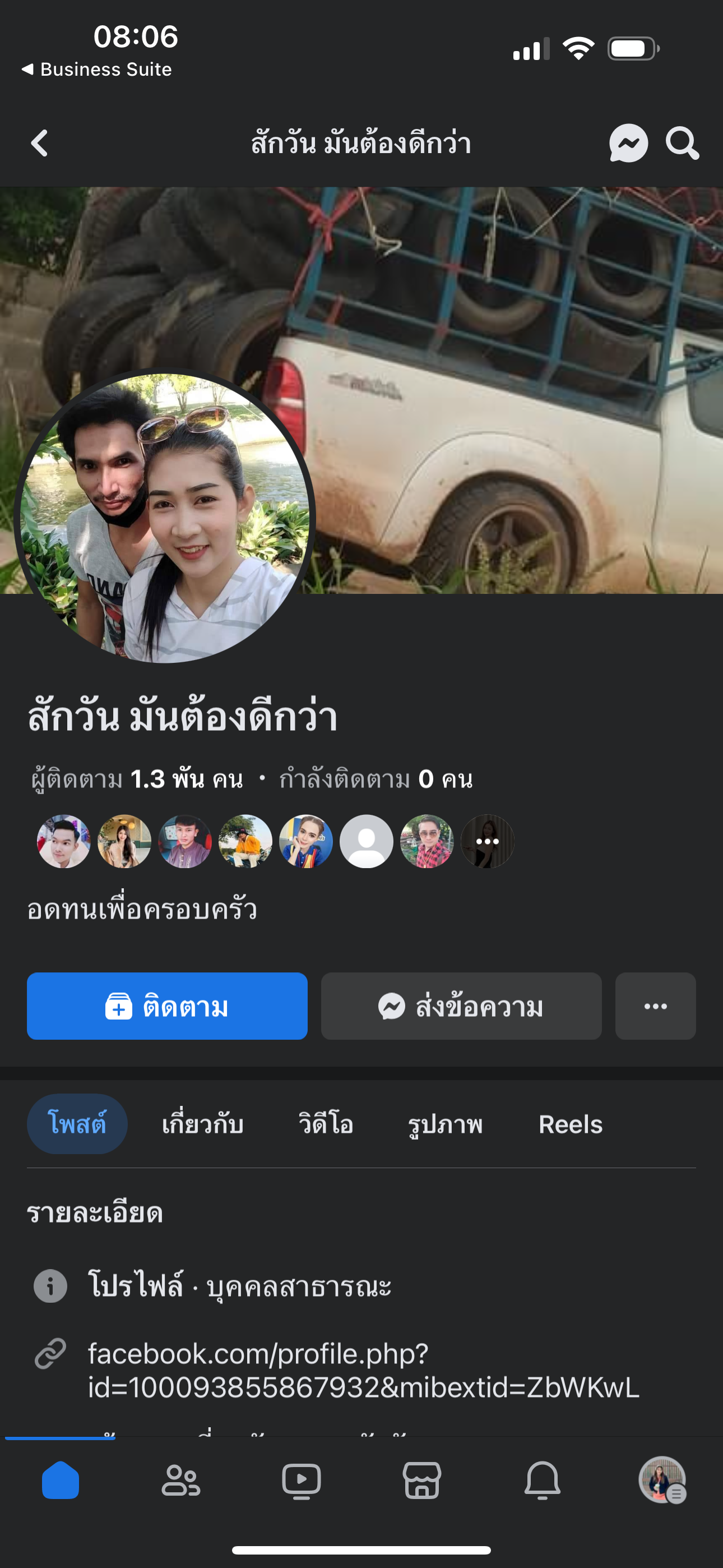Switch to the วิดีโอ tab

pyautogui.click(x=326, y=1124)
